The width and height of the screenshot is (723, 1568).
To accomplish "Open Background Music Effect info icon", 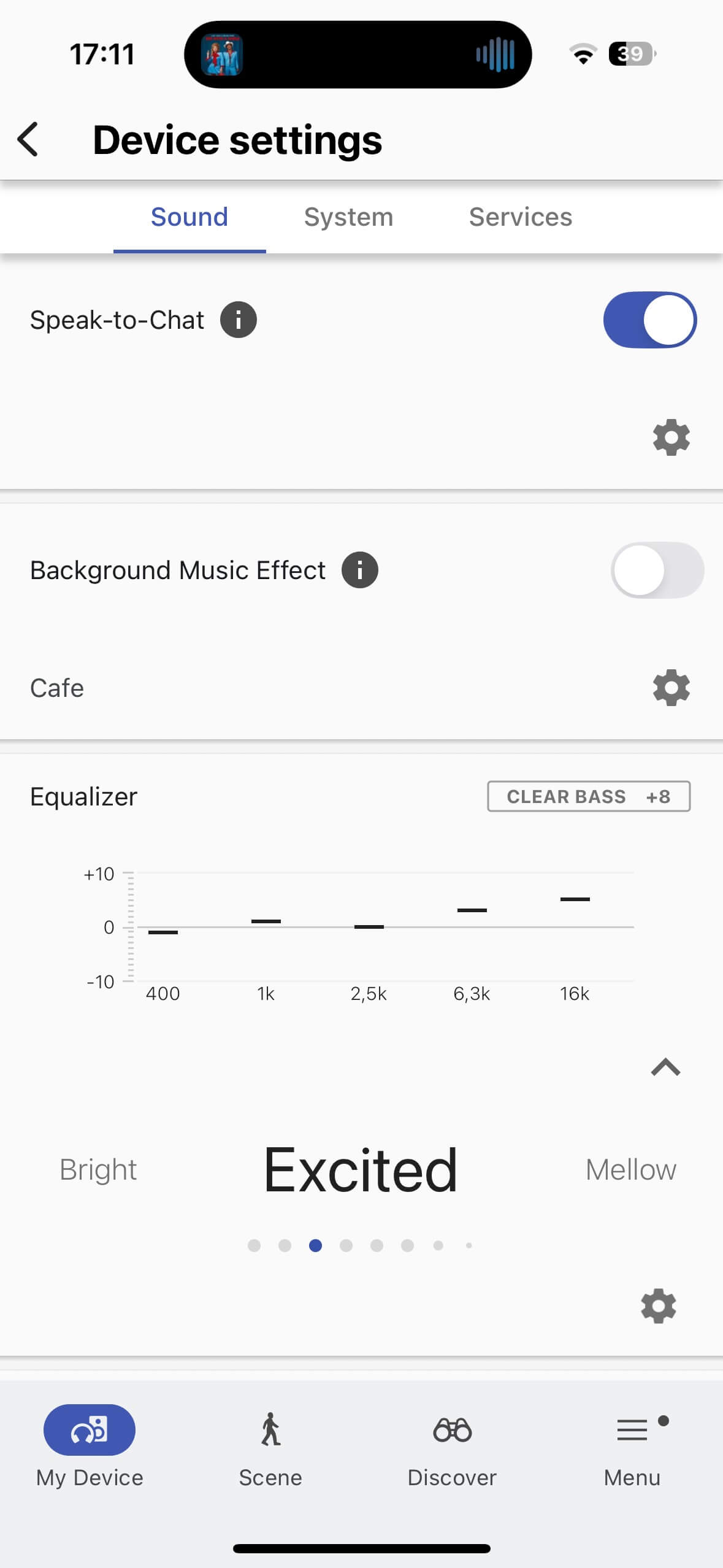I will (x=360, y=571).
